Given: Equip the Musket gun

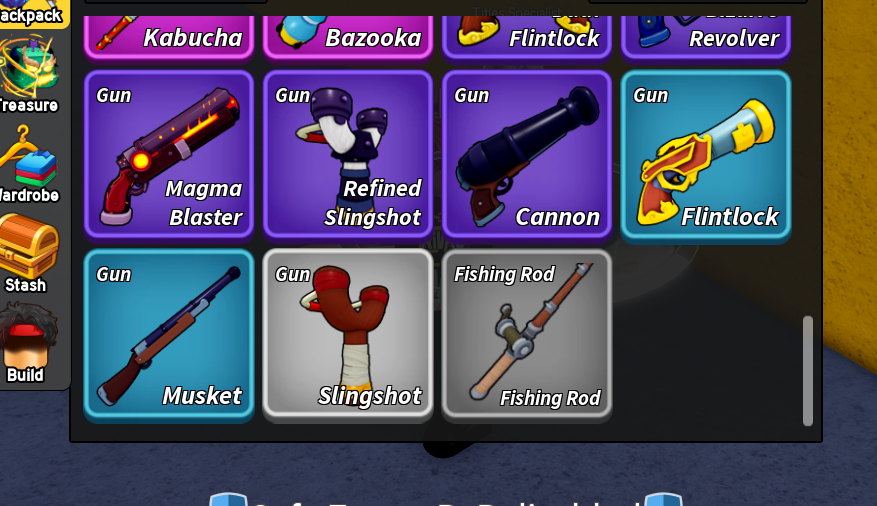Looking at the screenshot, I should pyautogui.click(x=169, y=335).
